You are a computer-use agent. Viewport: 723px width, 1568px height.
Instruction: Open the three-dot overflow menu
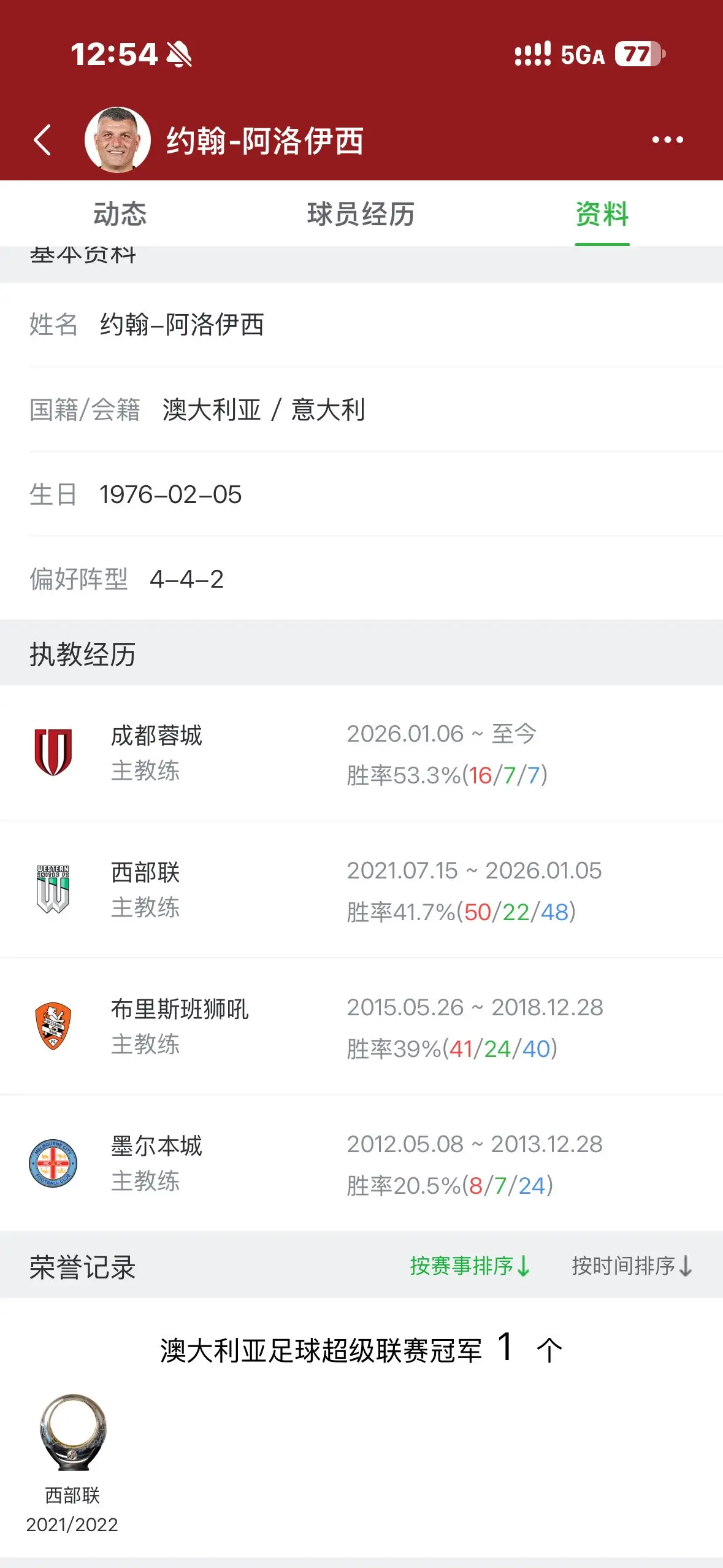(x=667, y=140)
